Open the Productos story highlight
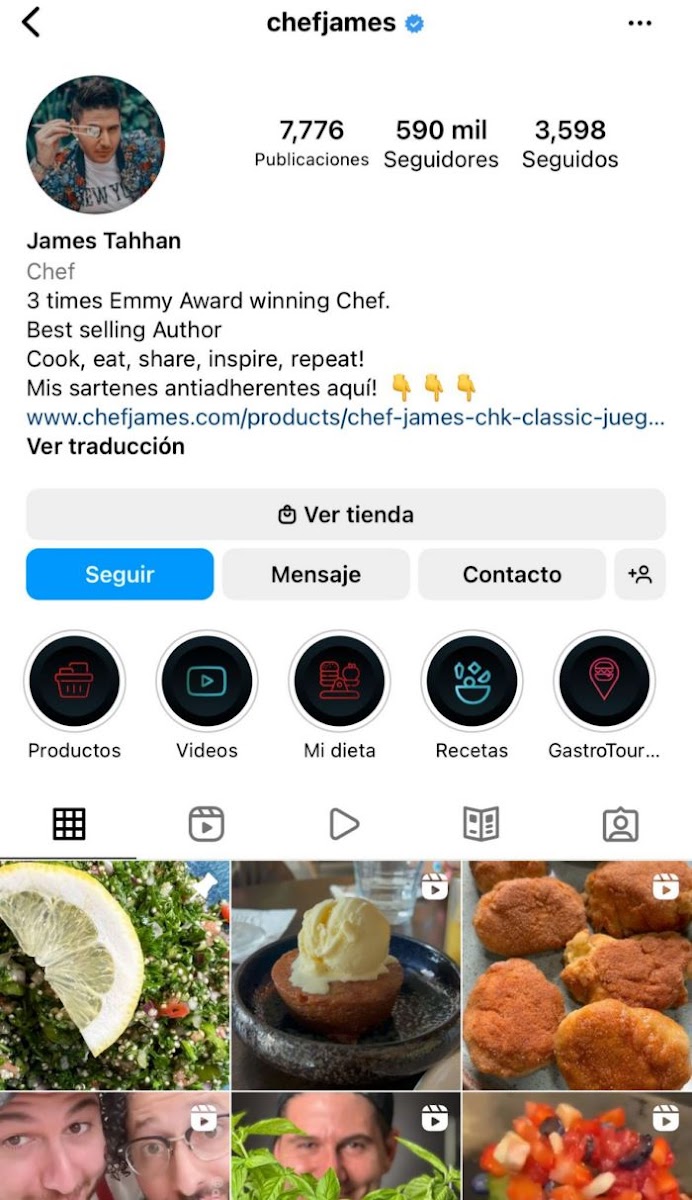 click(74, 682)
